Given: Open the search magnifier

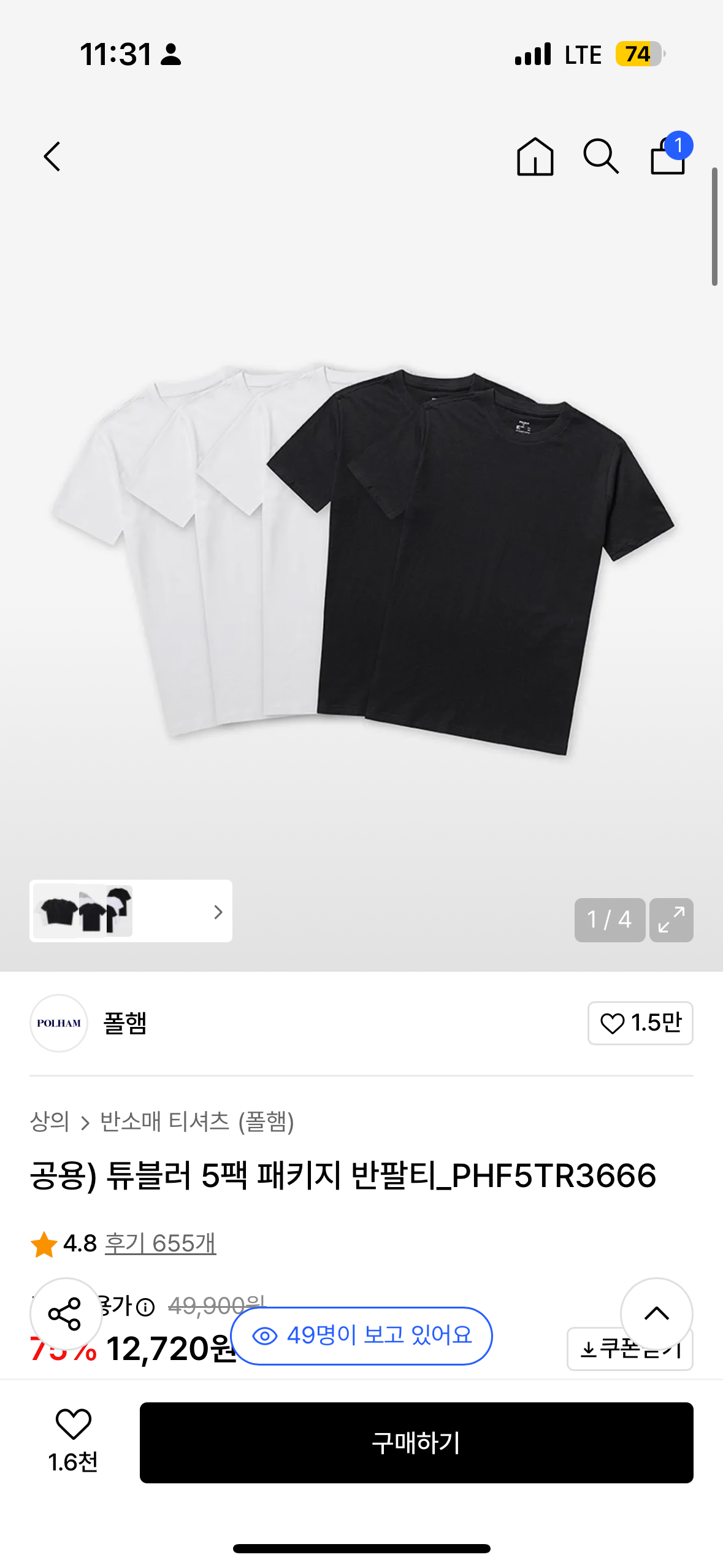Looking at the screenshot, I should [x=600, y=156].
